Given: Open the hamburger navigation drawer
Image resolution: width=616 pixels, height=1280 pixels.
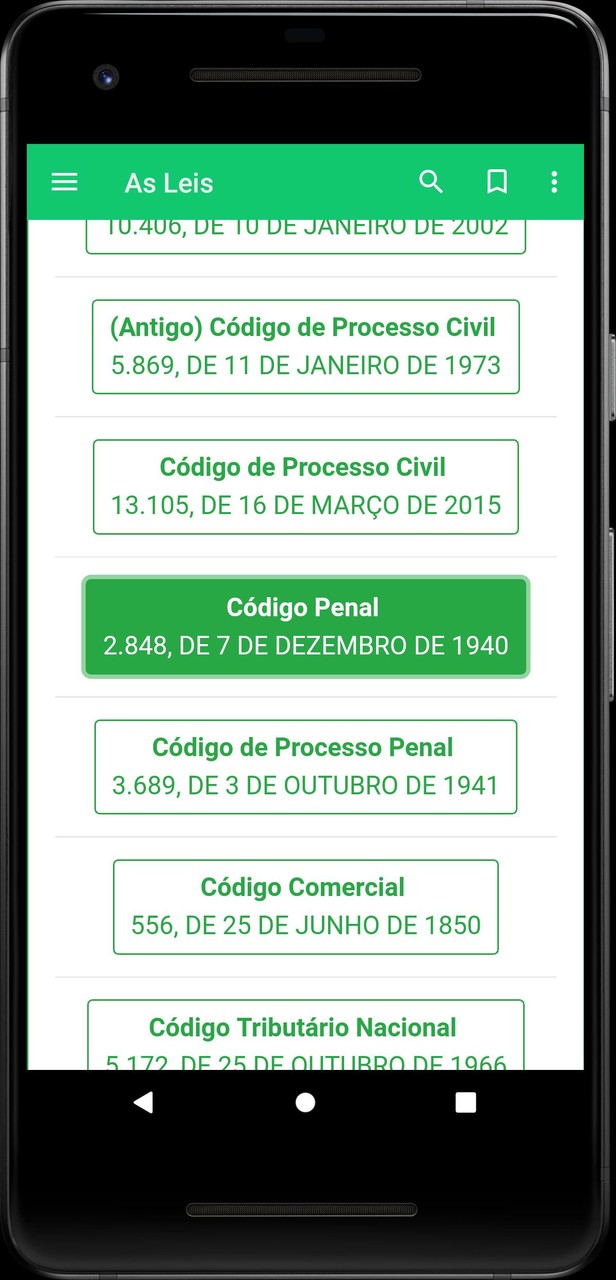Looking at the screenshot, I should point(65,182).
